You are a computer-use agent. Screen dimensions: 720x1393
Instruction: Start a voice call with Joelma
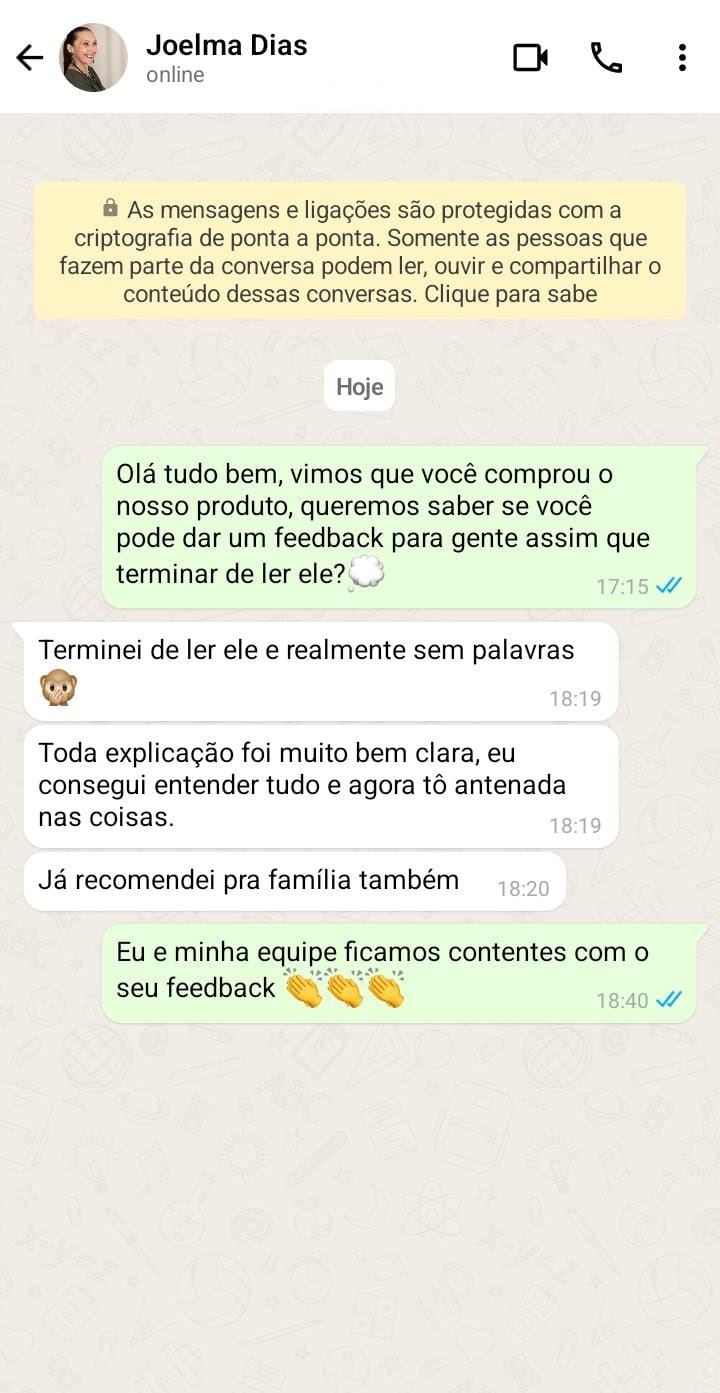coord(606,58)
